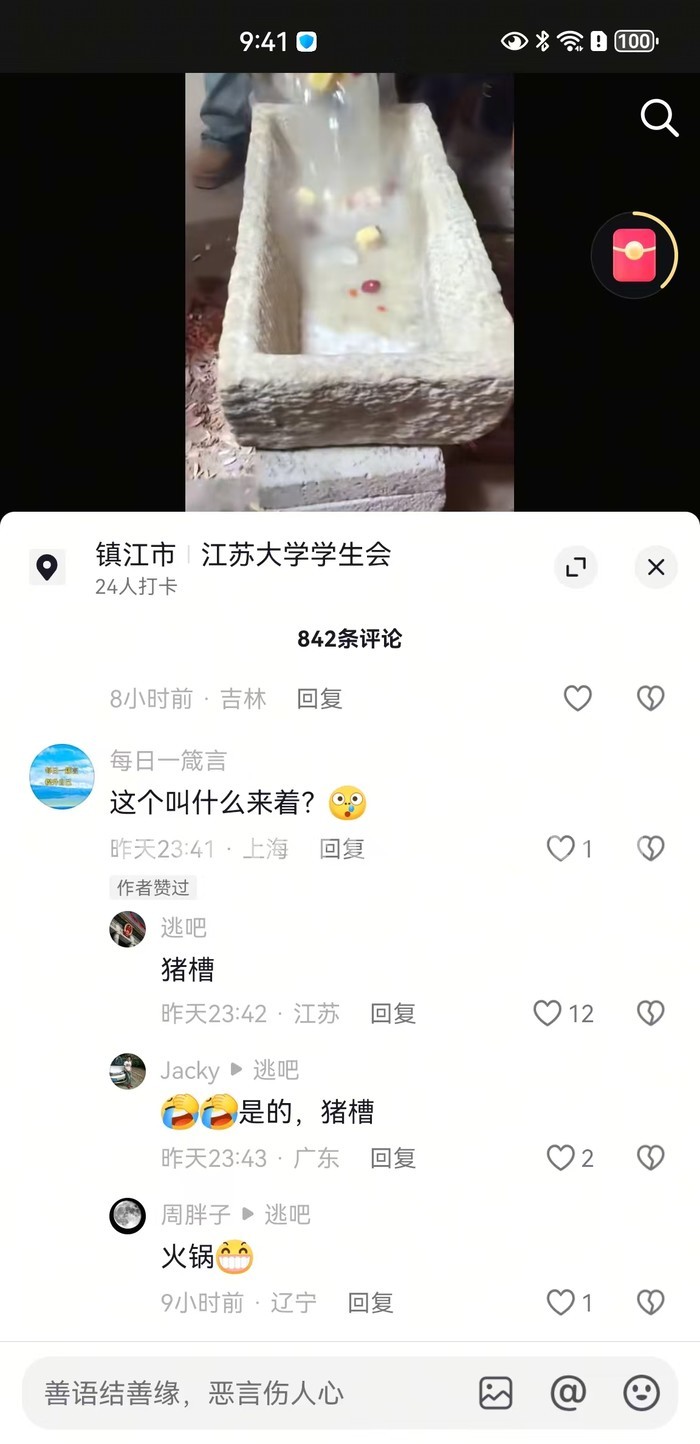Attach an image to the comment
This screenshot has height=1444, width=700.
[496, 1393]
